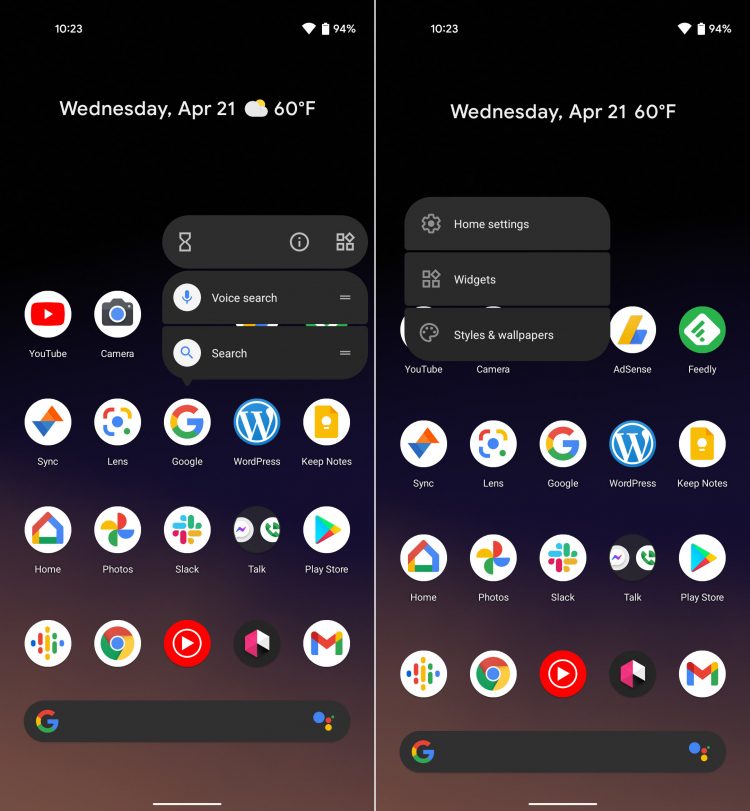This screenshot has width=750, height=811.
Task: Select the Search shortcut with magnifier icon
Action: (x=229, y=353)
